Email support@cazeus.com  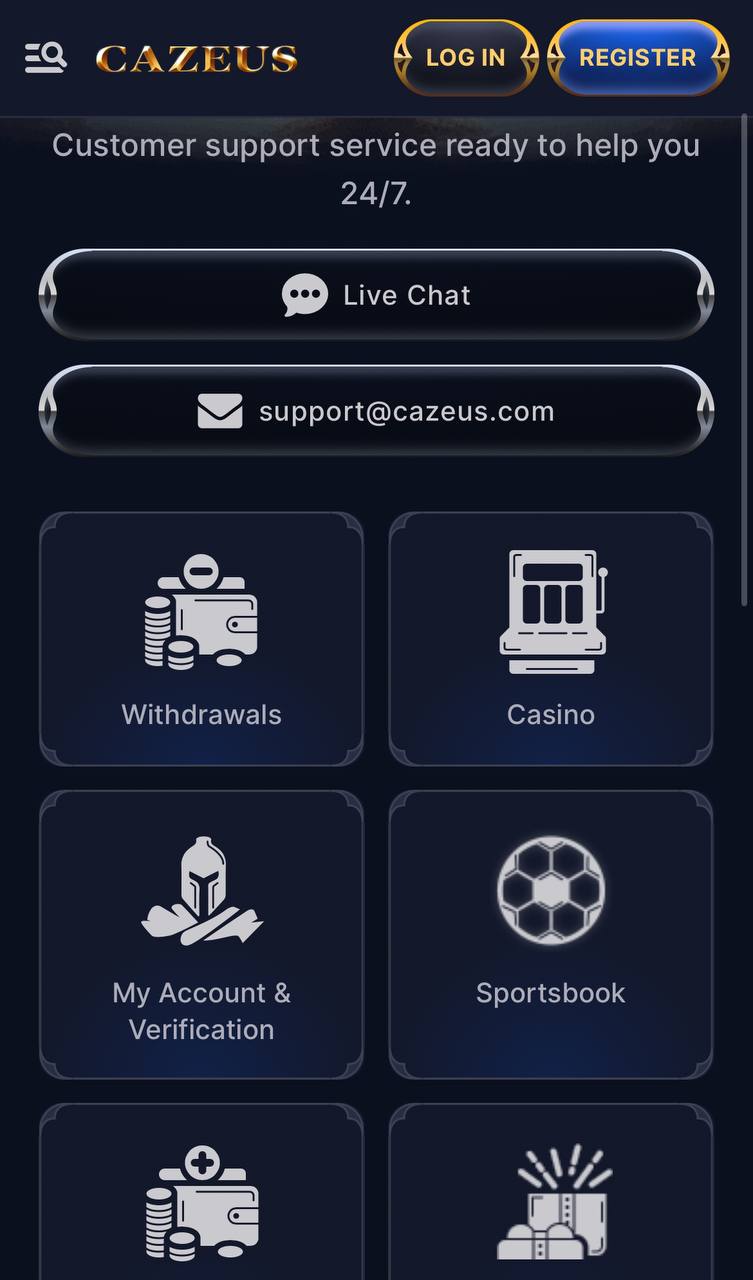click(x=376, y=411)
